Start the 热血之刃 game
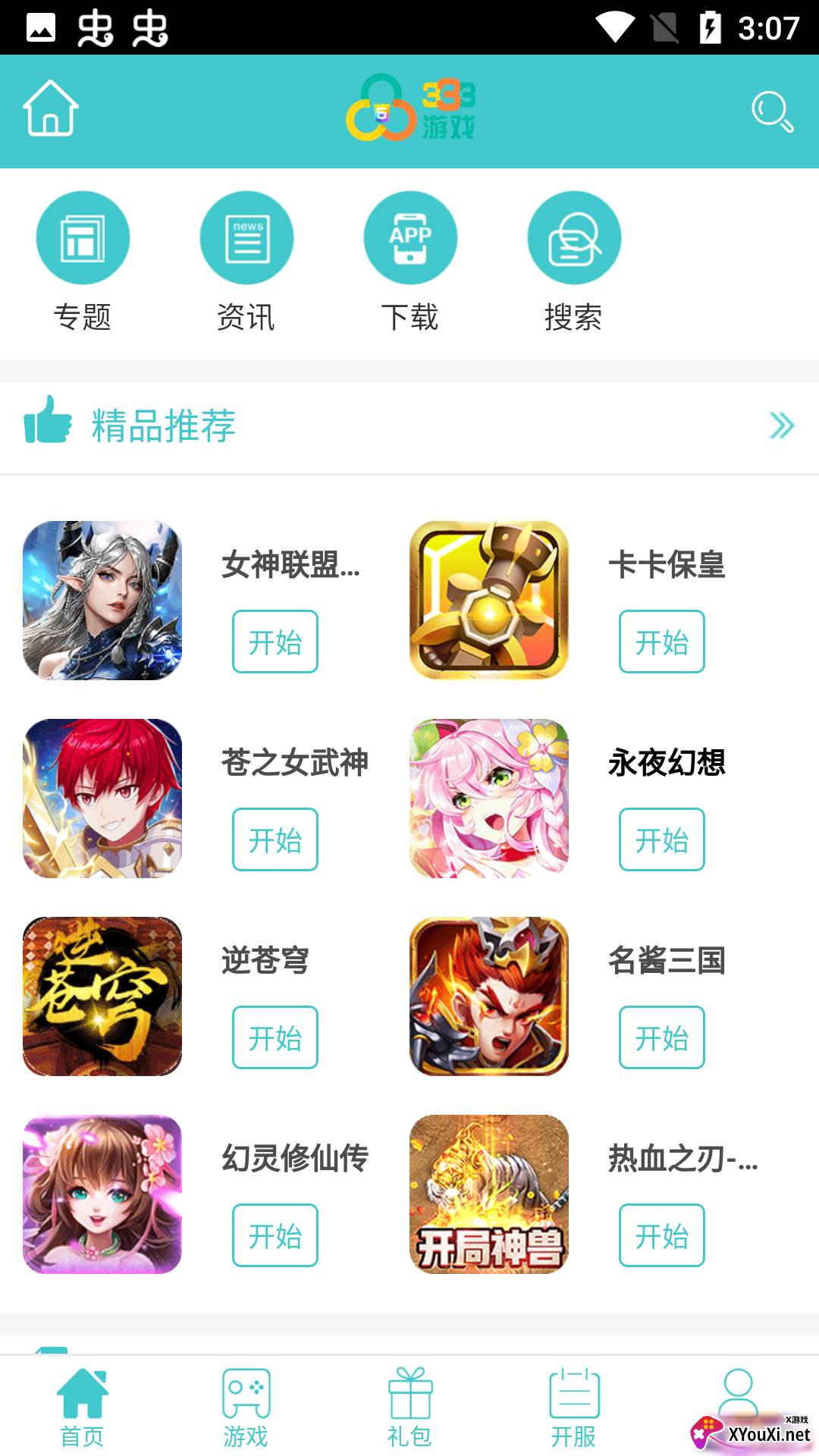Viewport: 819px width, 1456px height. point(662,1235)
